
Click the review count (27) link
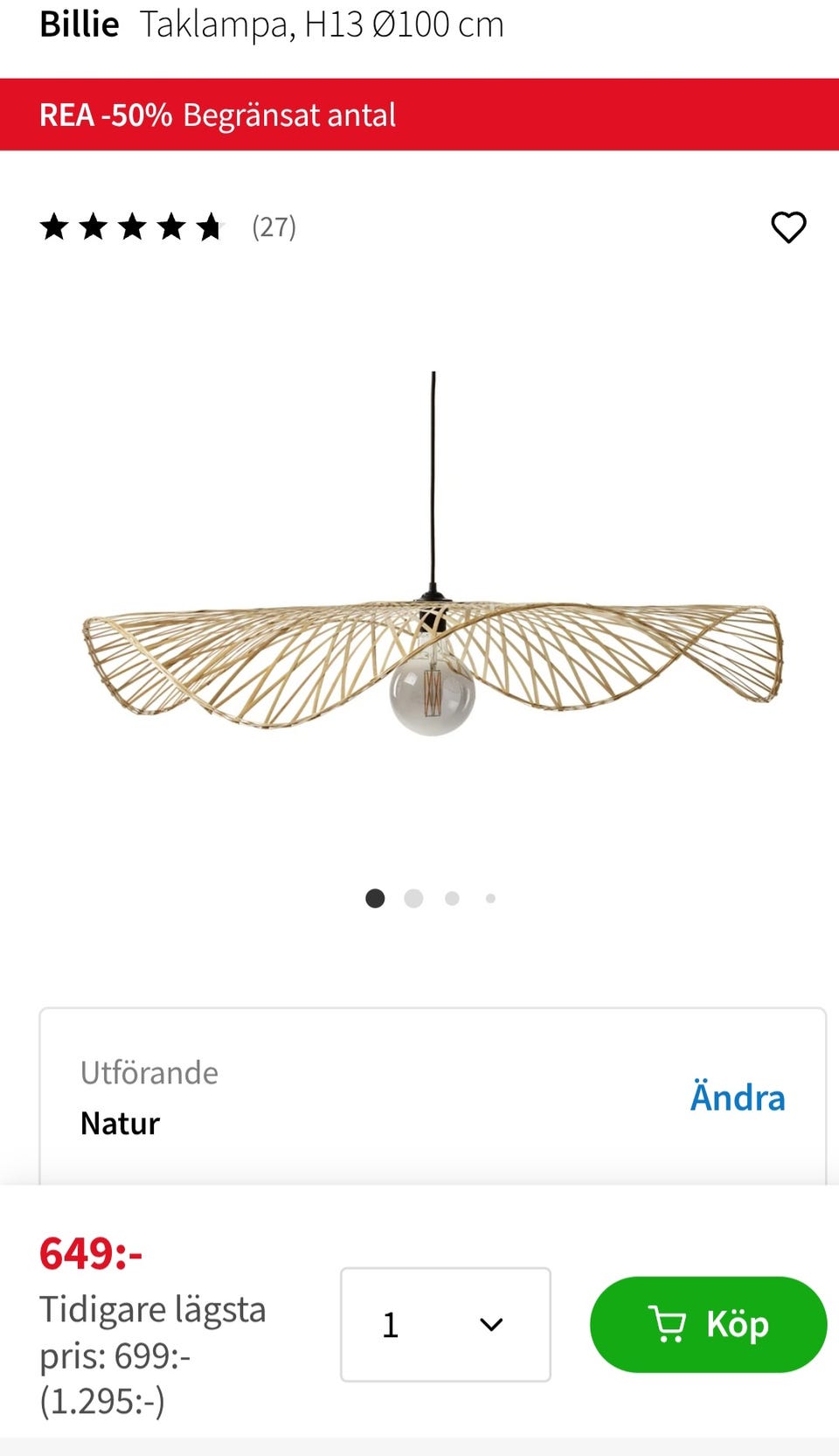click(274, 227)
